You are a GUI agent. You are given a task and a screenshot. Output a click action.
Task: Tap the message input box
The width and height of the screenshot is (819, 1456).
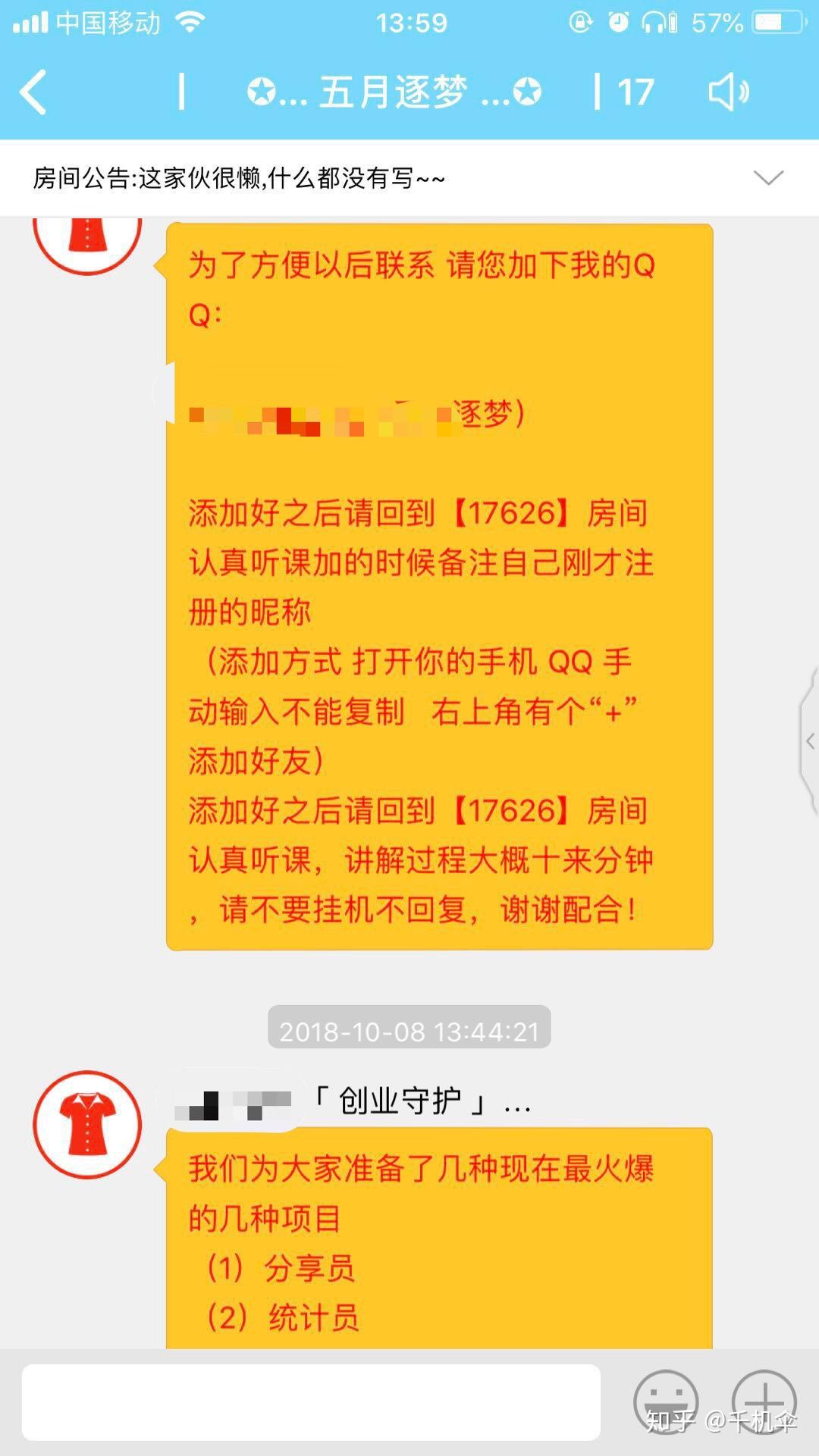pos(311,1402)
